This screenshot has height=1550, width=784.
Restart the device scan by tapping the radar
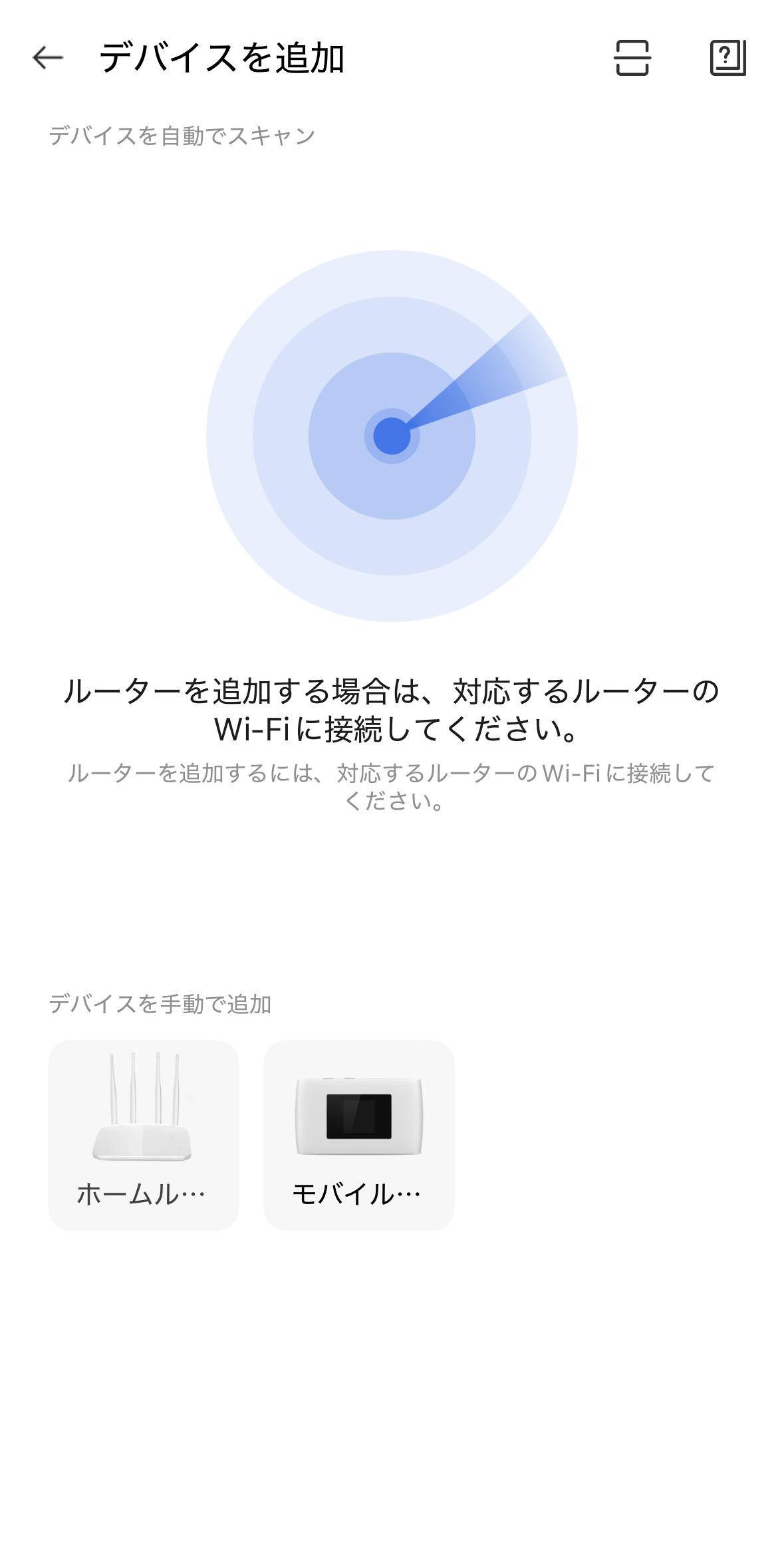tap(391, 436)
